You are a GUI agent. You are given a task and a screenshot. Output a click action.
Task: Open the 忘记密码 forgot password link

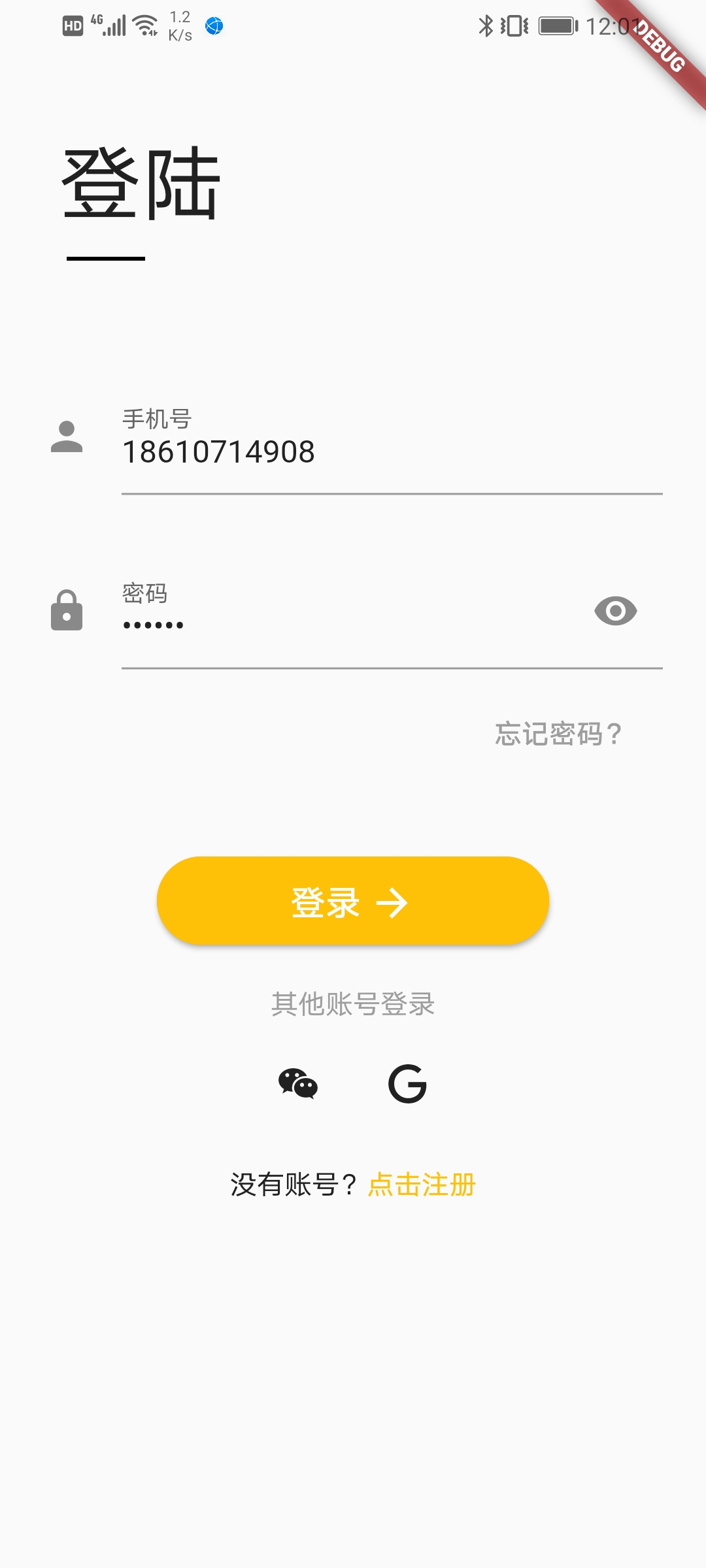[558, 734]
